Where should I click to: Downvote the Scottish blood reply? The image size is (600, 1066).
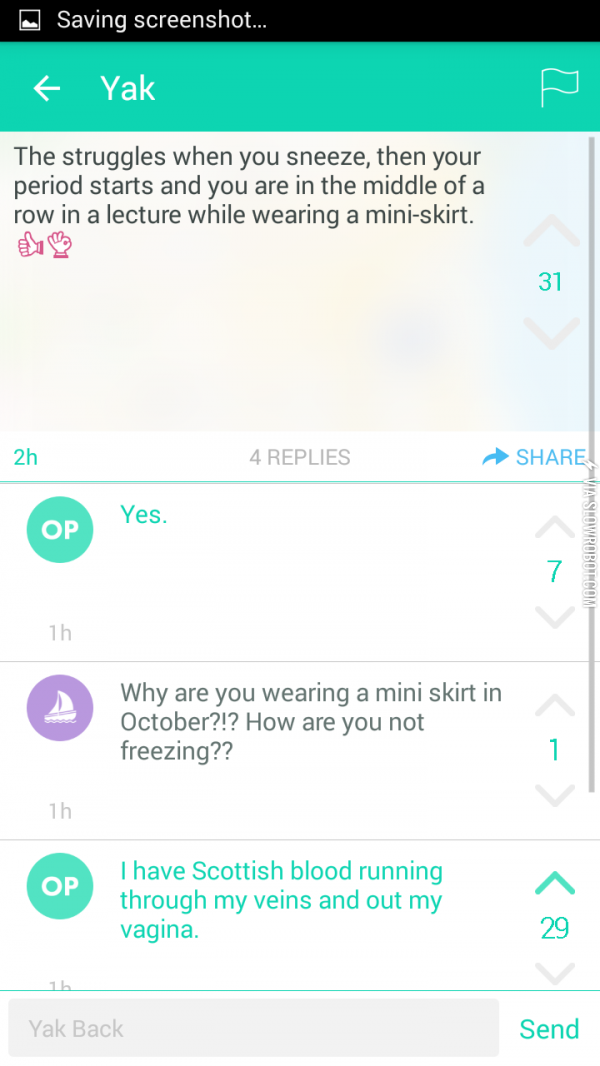click(x=554, y=971)
